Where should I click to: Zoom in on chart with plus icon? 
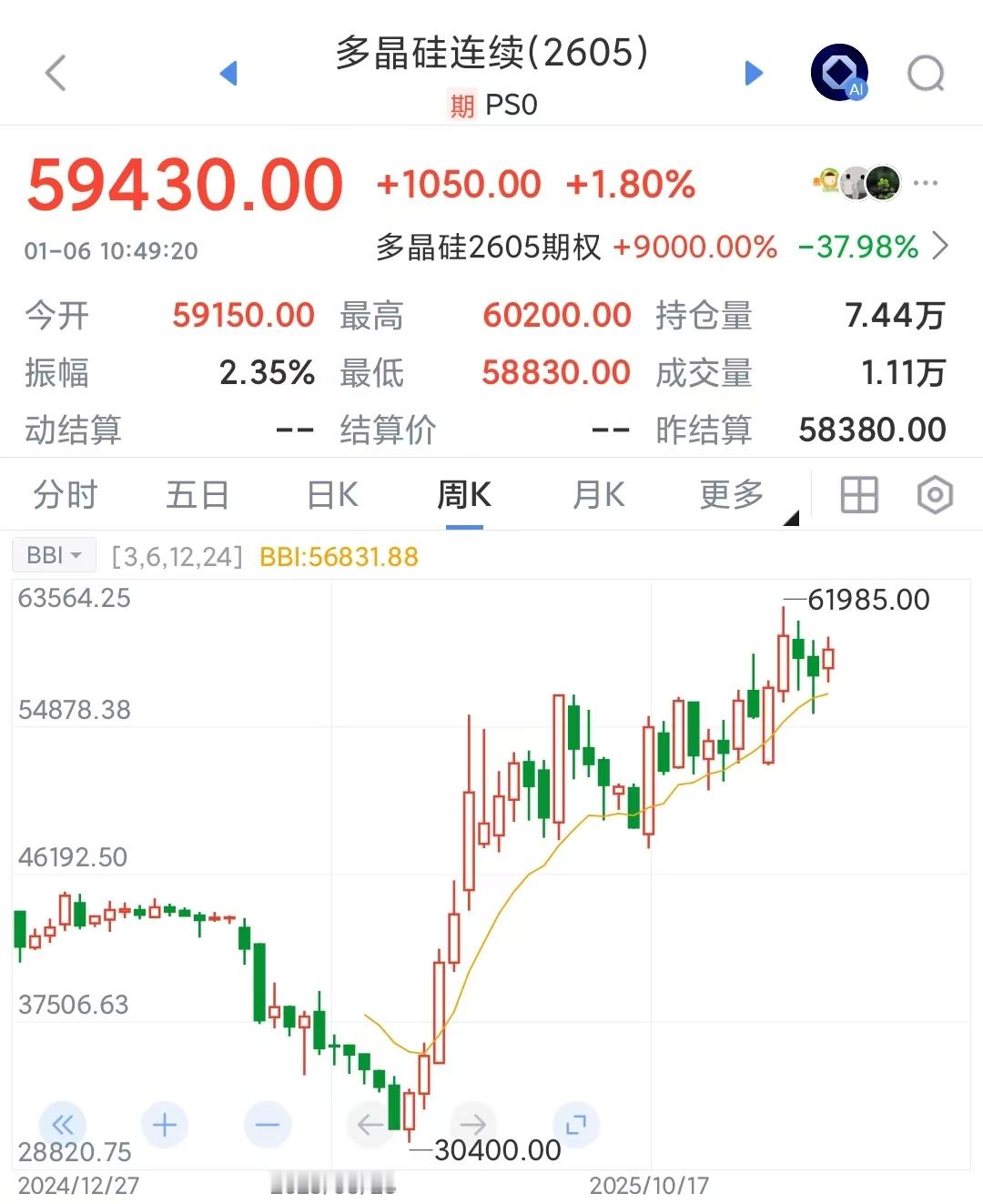tap(165, 1125)
